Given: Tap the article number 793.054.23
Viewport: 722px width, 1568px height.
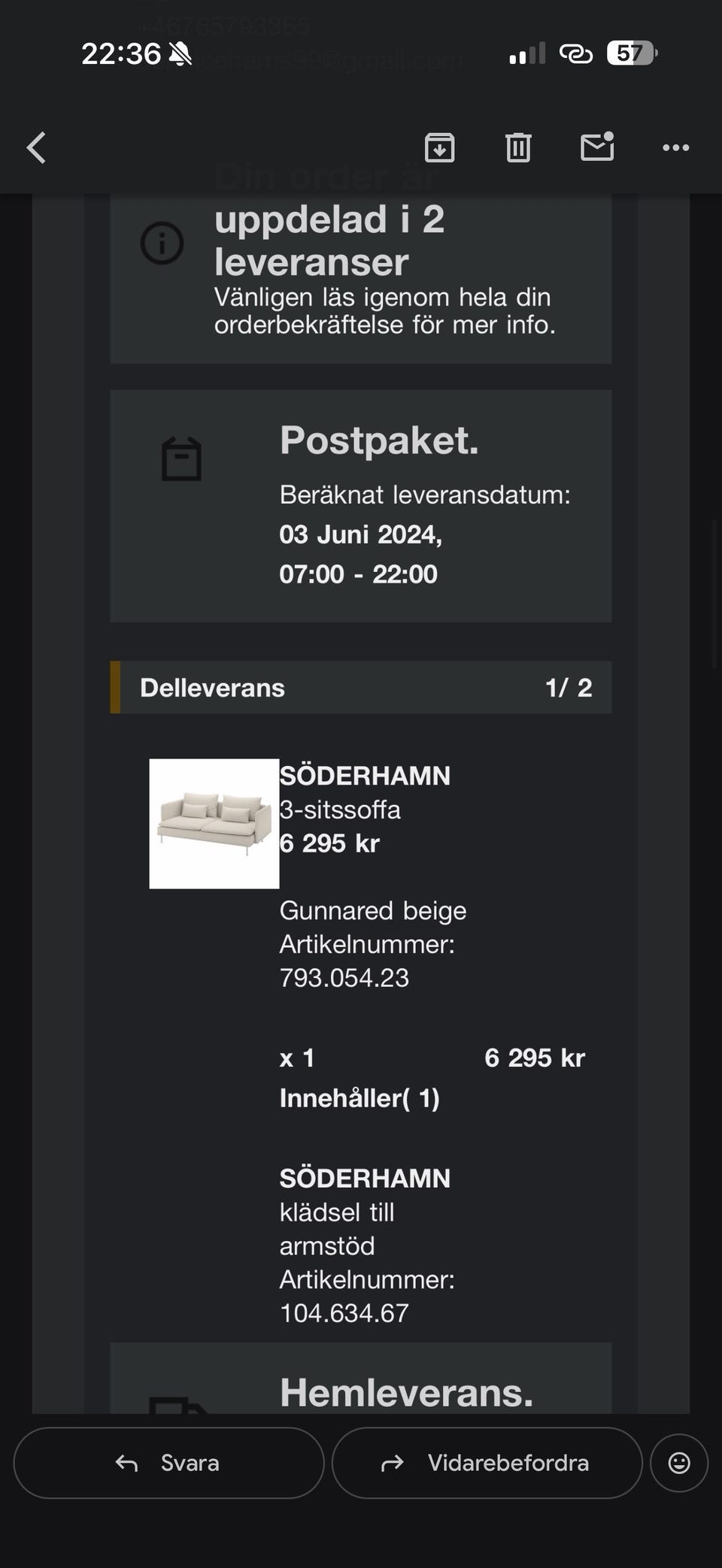Looking at the screenshot, I should 343,978.
